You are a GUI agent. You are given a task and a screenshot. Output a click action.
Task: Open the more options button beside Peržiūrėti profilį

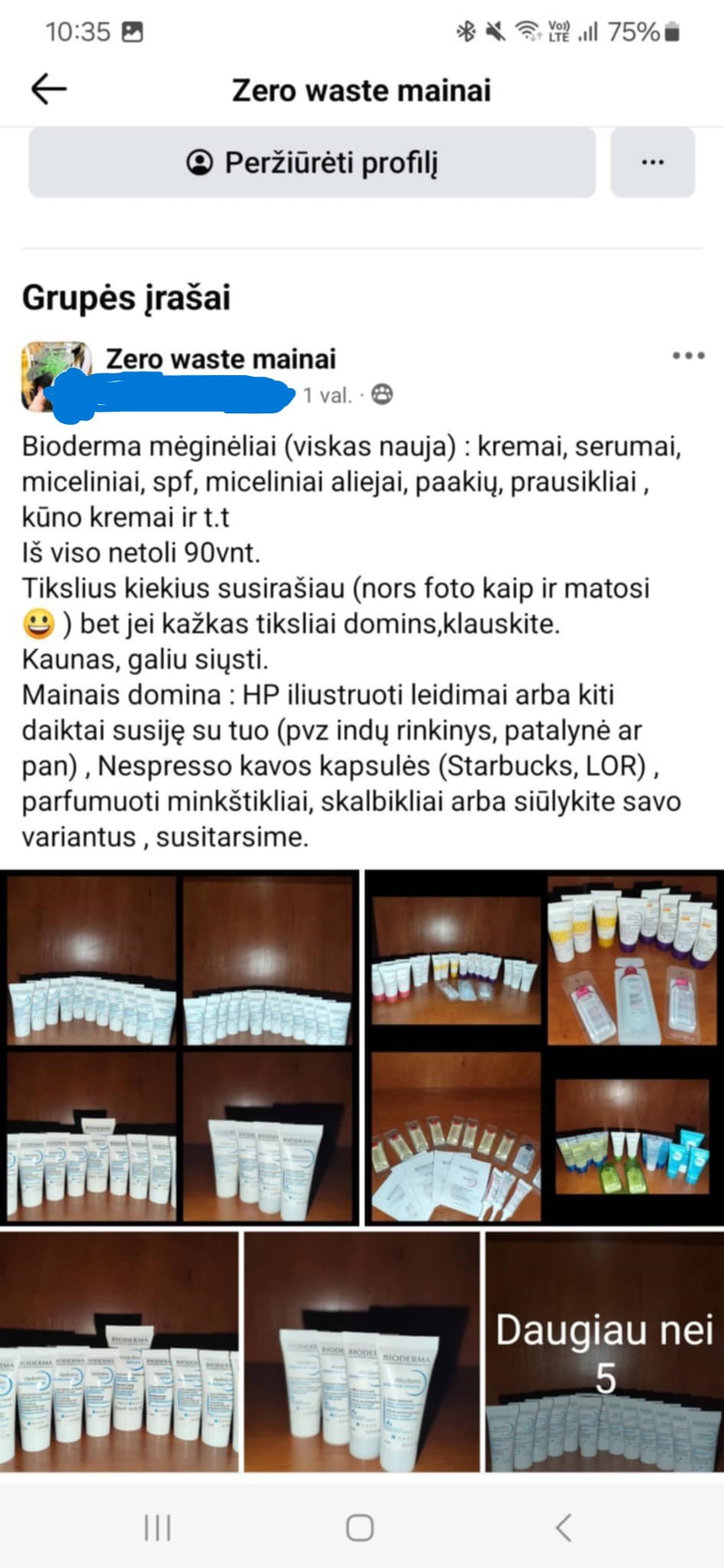(x=652, y=162)
